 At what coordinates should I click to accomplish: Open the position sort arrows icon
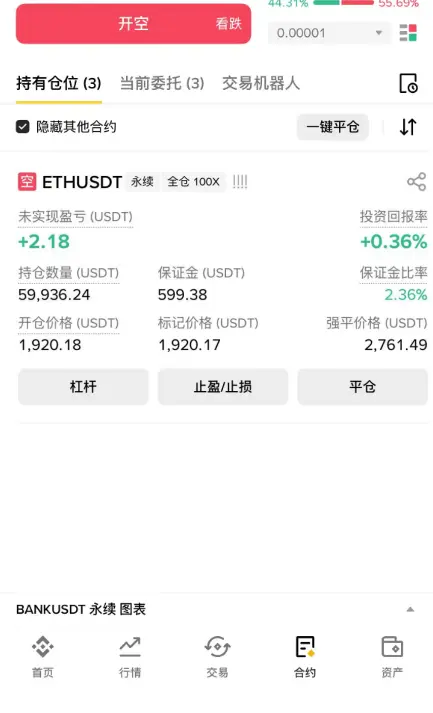(x=408, y=127)
